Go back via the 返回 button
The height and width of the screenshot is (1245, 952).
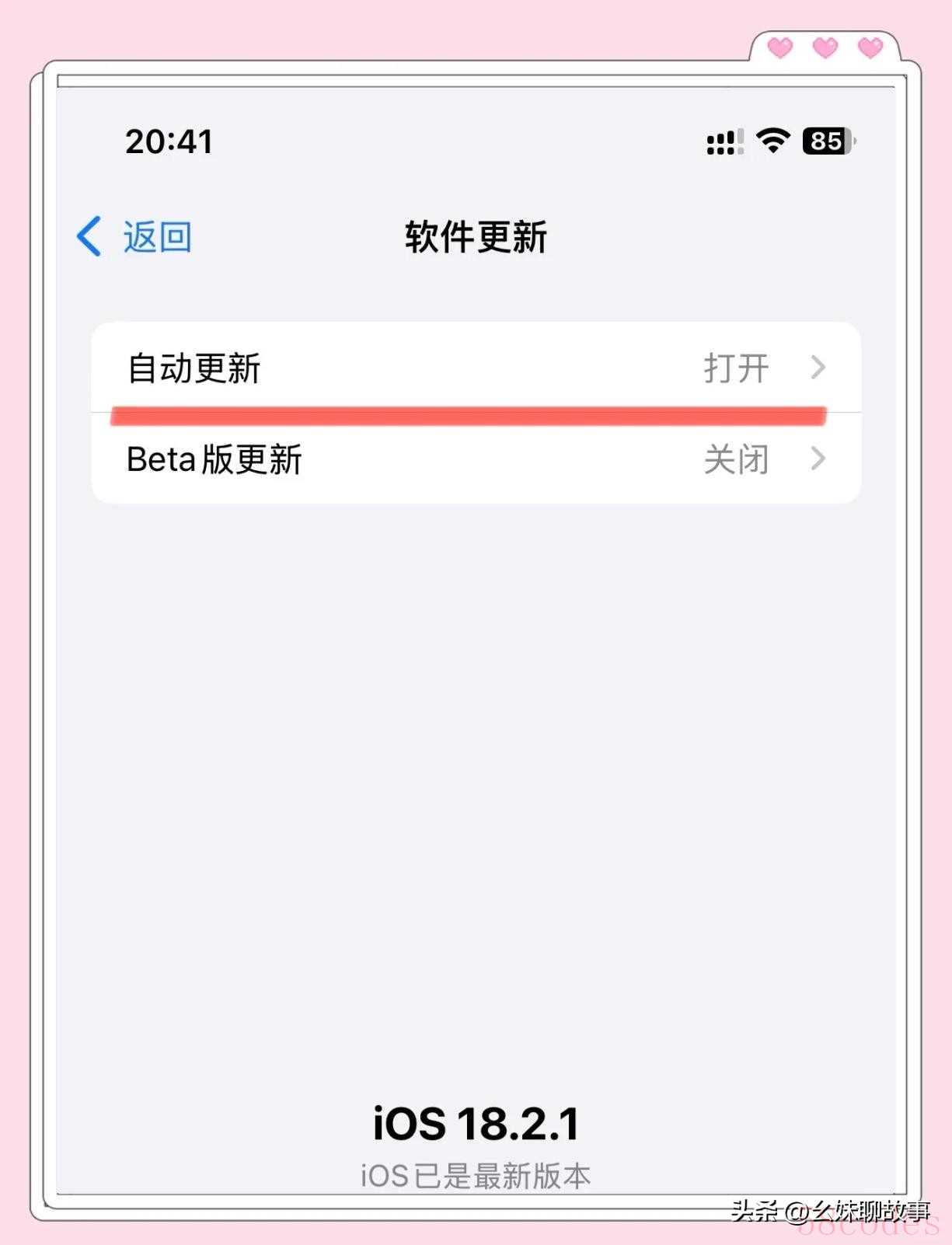click(x=135, y=236)
